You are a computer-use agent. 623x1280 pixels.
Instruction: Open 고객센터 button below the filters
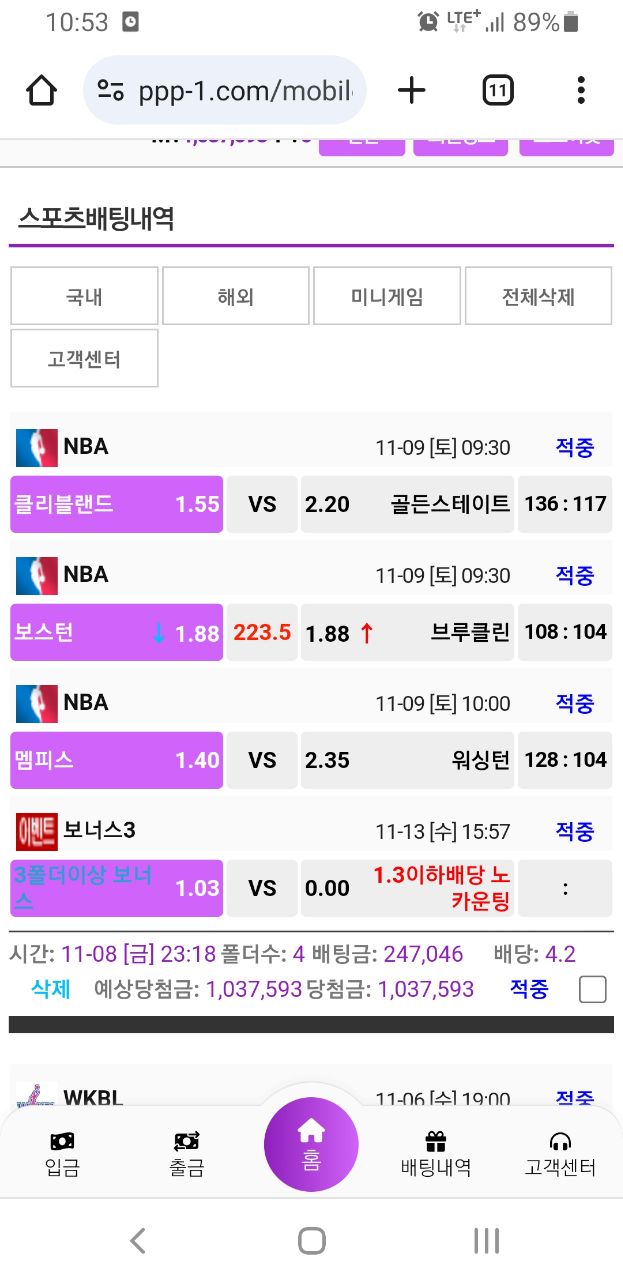pyautogui.click(x=84, y=358)
